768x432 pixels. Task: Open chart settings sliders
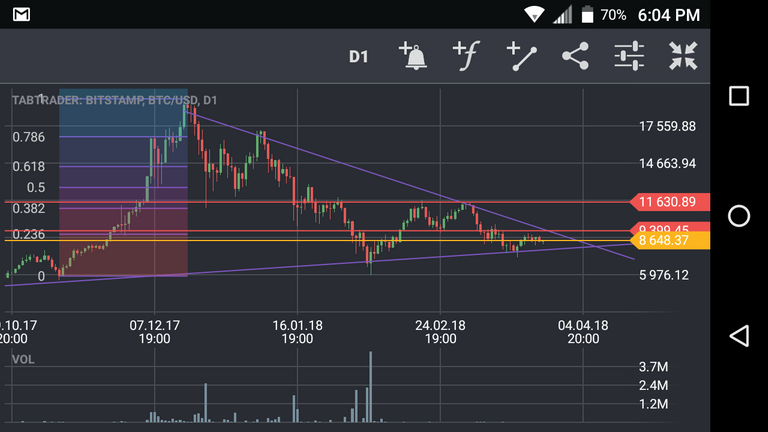coord(629,55)
